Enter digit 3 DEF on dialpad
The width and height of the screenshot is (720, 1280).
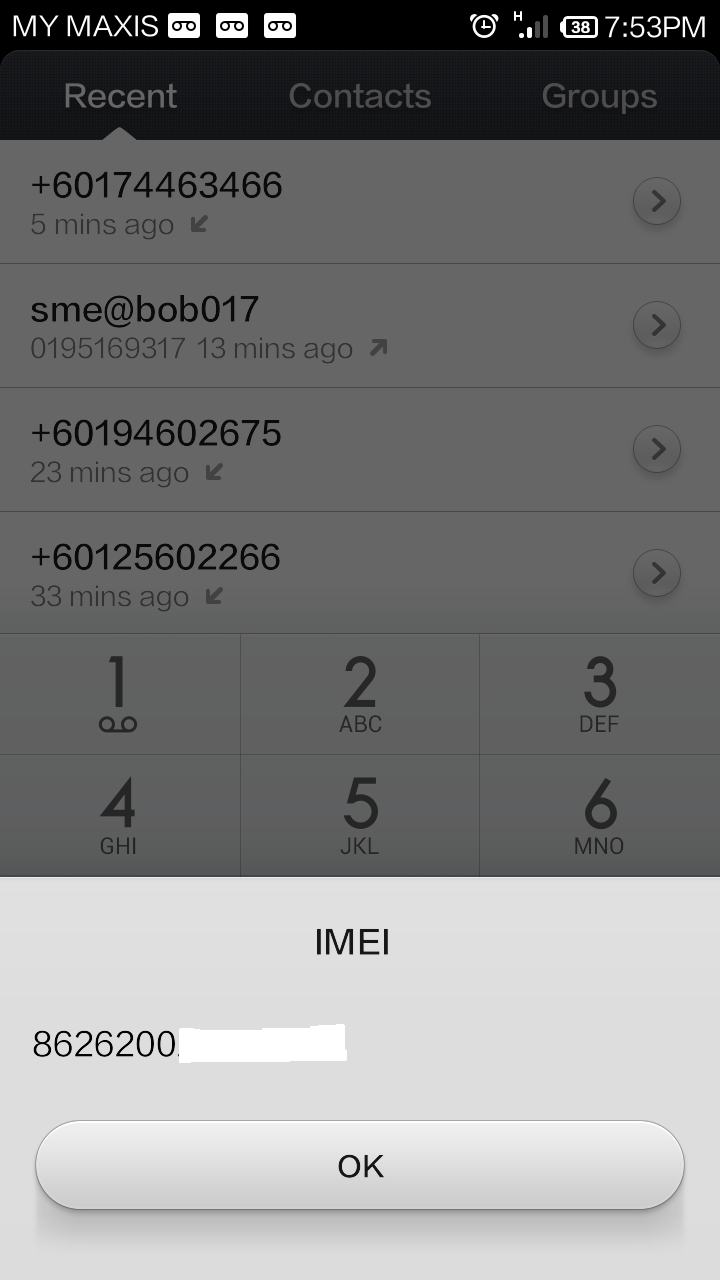(x=600, y=694)
